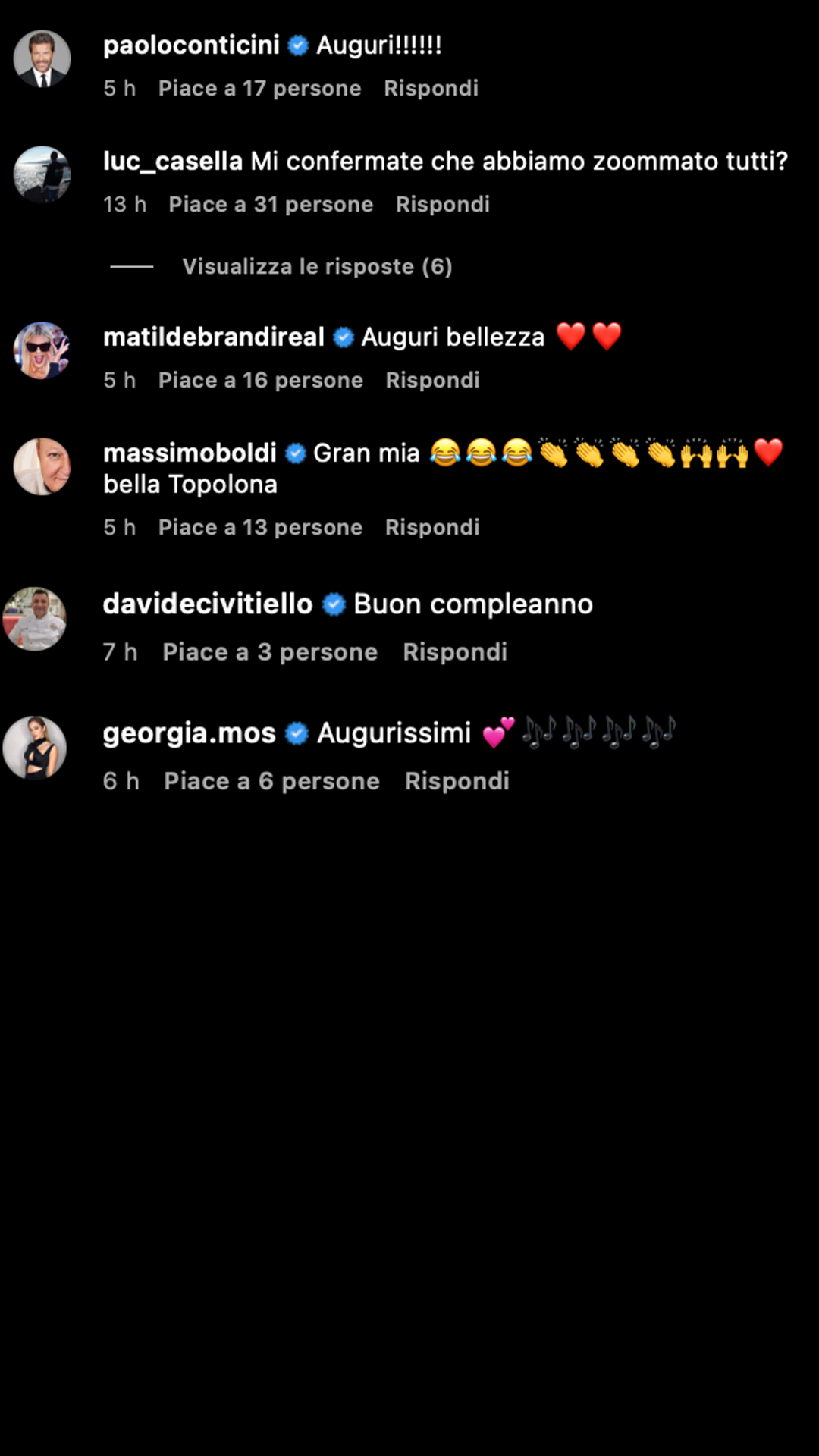This screenshot has width=819, height=1456.
Task: Reply to massimoboldi's comment
Action: [x=432, y=527]
